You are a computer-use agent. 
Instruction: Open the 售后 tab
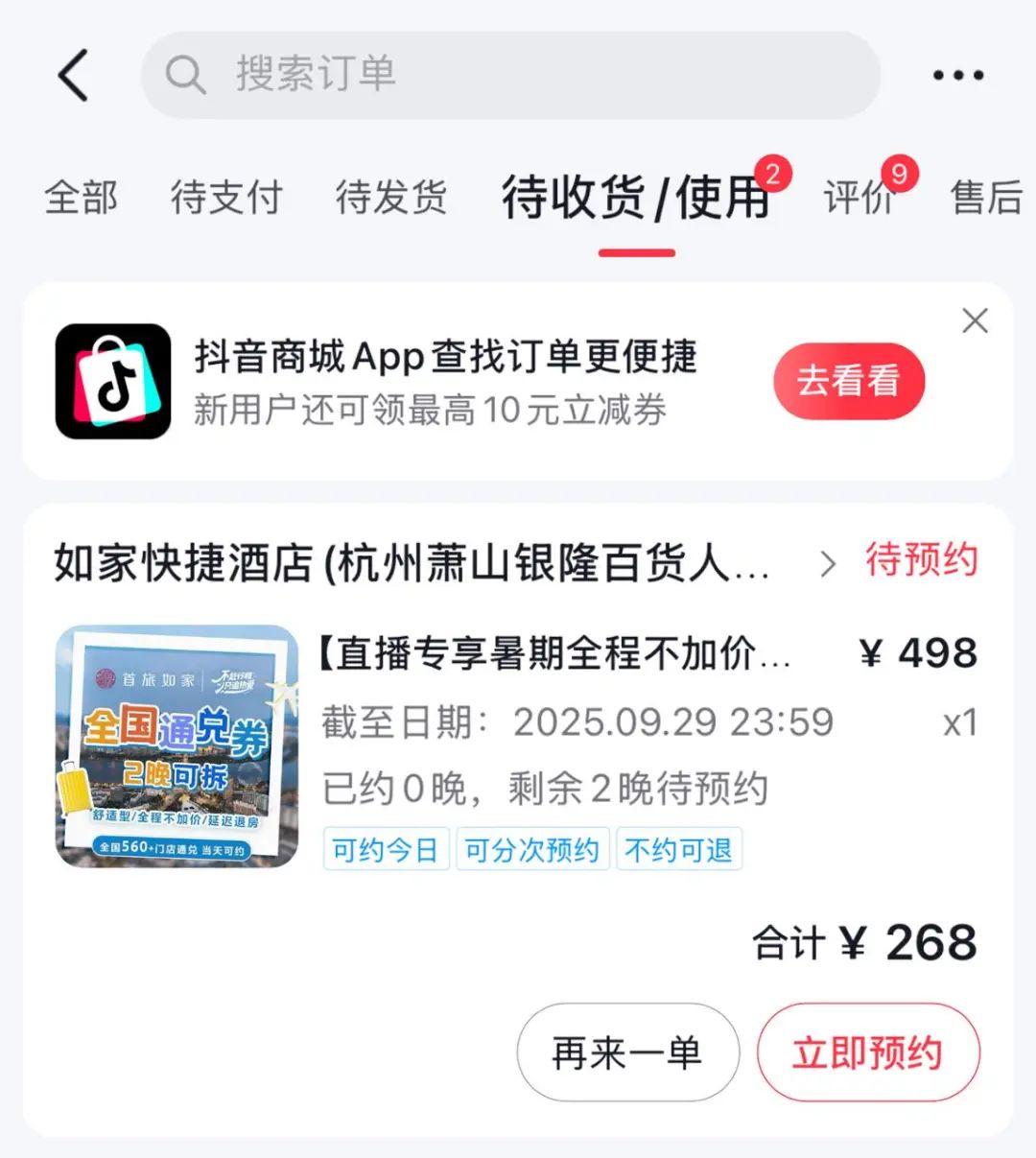click(986, 199)
